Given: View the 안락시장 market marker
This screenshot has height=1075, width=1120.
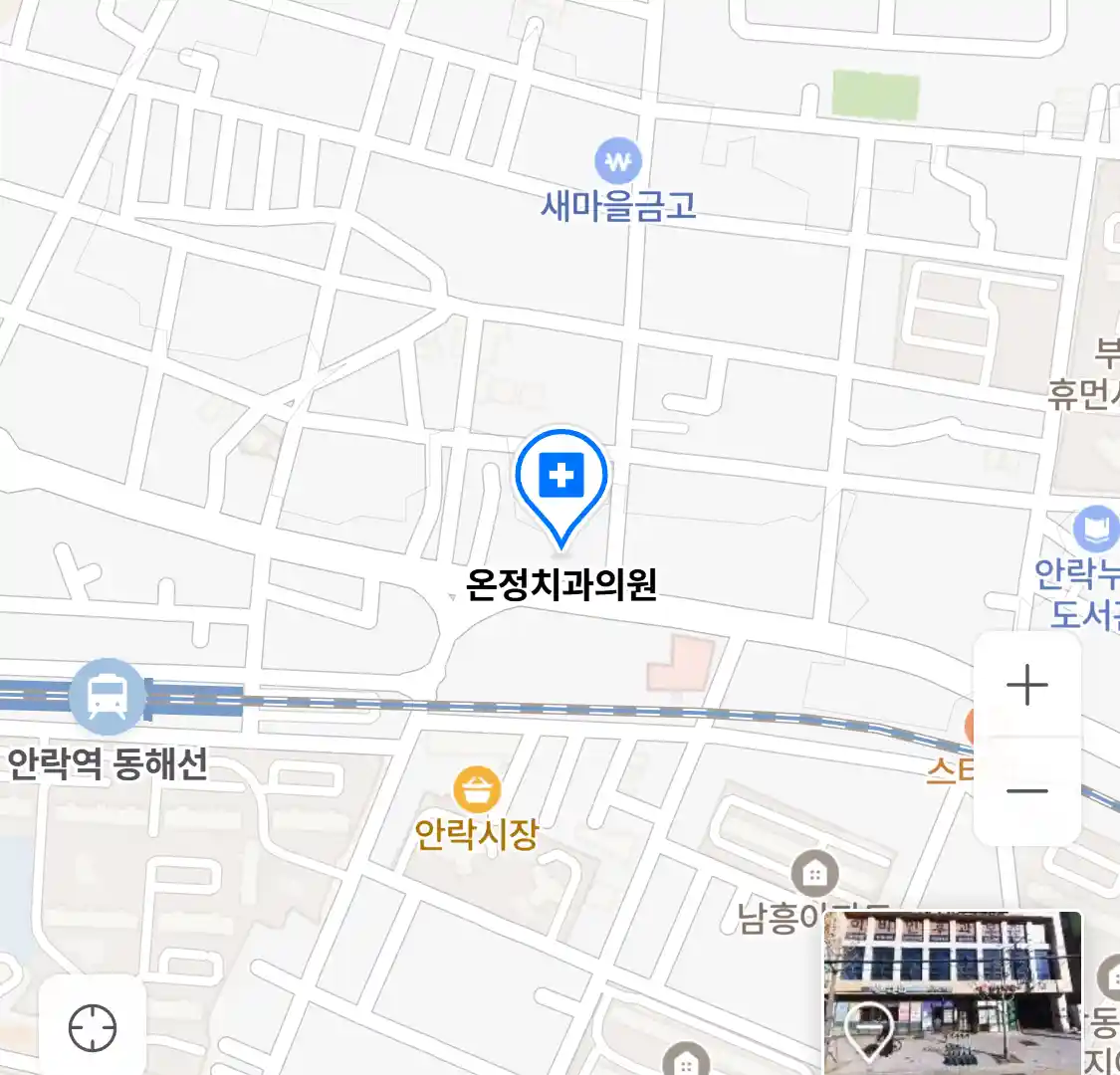Looking at the screenshot, I should pos(477,791).
